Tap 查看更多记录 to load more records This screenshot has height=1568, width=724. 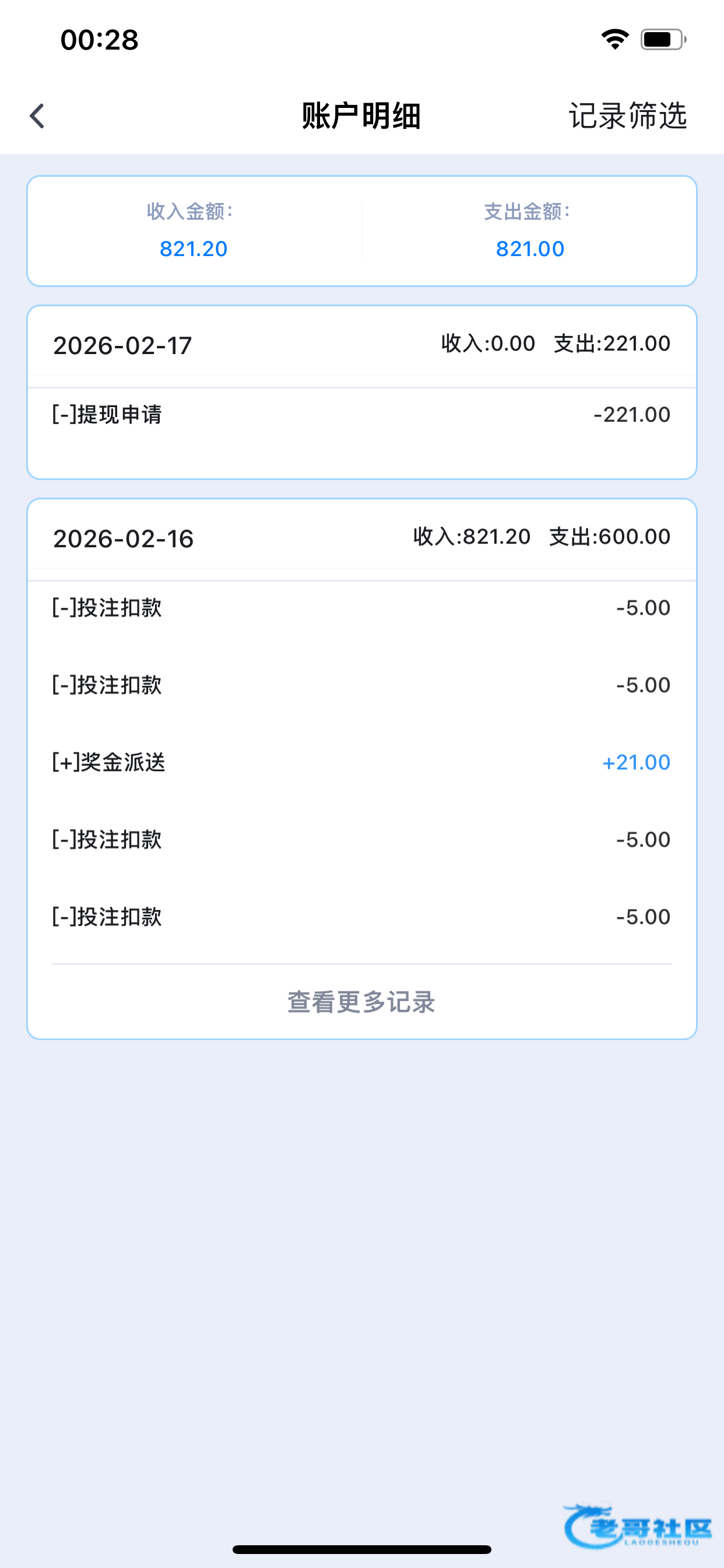(361, 1002)
